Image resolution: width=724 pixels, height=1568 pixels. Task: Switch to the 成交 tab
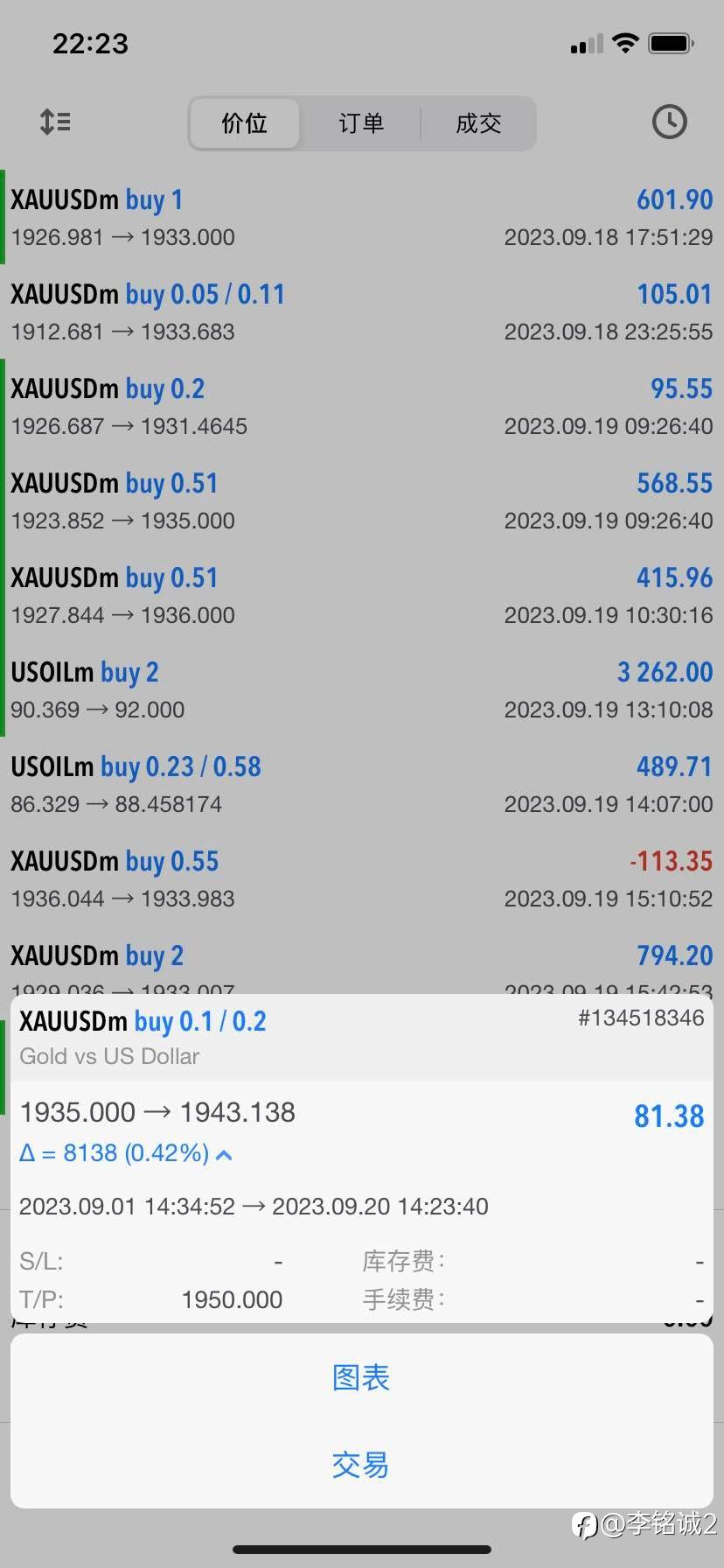point(478,123)
